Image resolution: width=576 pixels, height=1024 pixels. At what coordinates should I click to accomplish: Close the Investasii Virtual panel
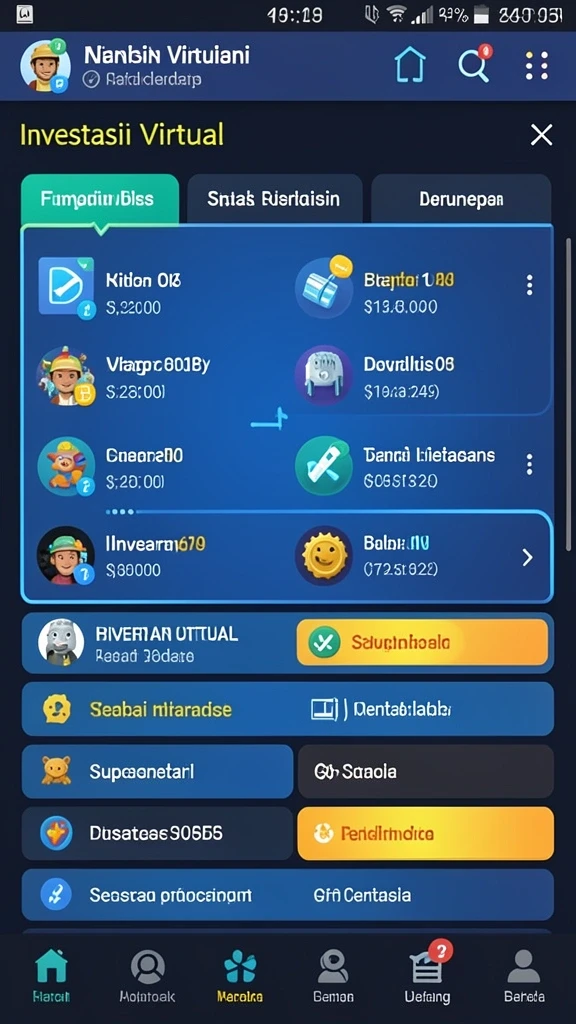541,135
